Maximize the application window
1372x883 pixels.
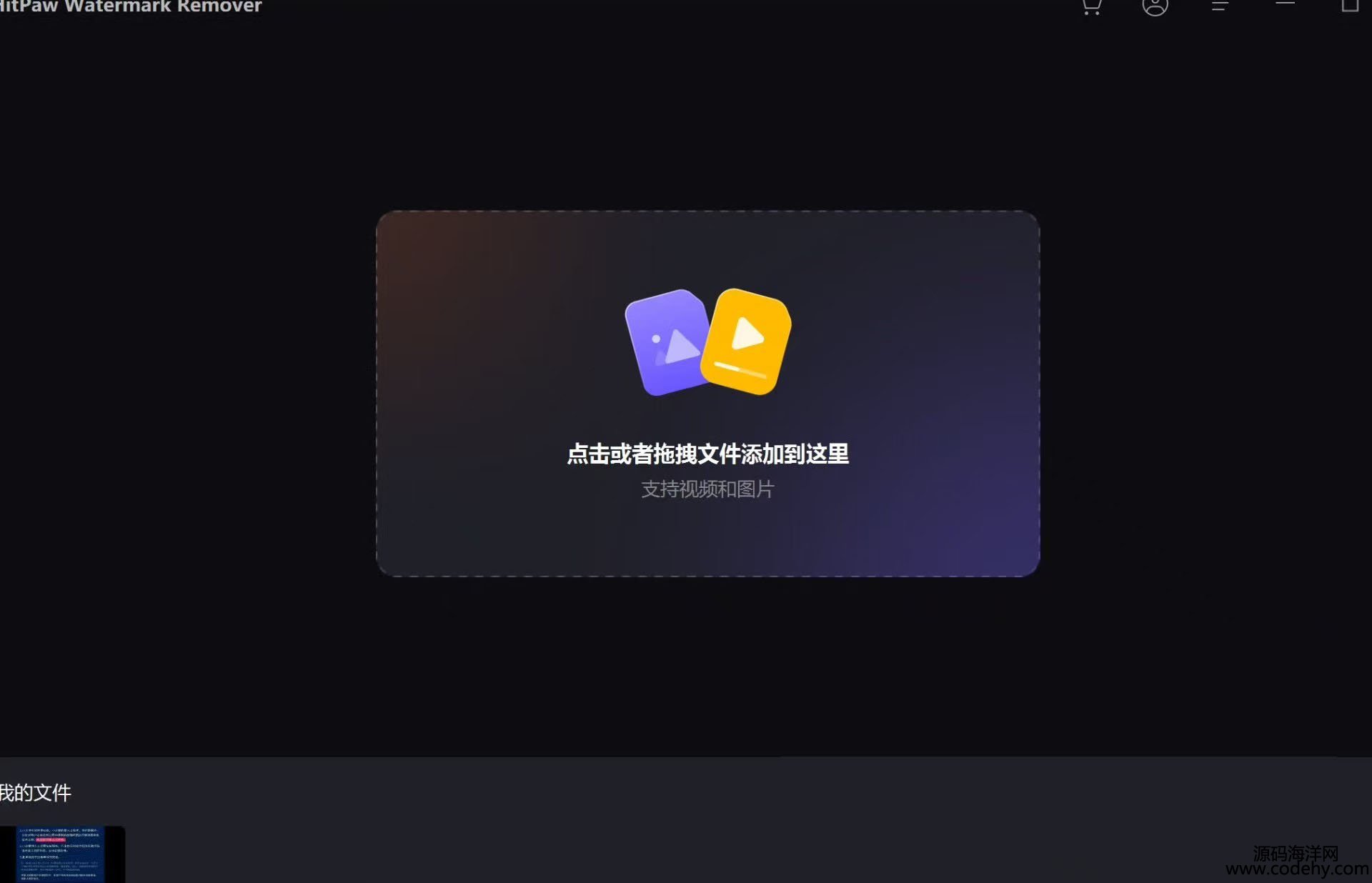point(1349,6)
